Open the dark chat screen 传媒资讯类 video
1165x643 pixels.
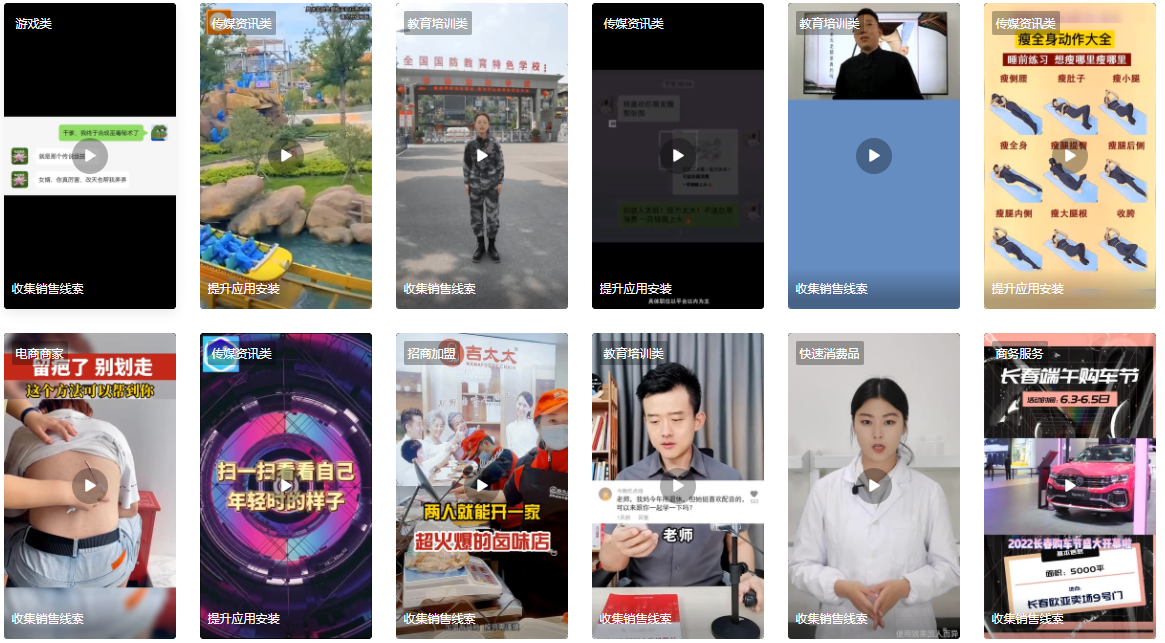(x=678, y=155)
